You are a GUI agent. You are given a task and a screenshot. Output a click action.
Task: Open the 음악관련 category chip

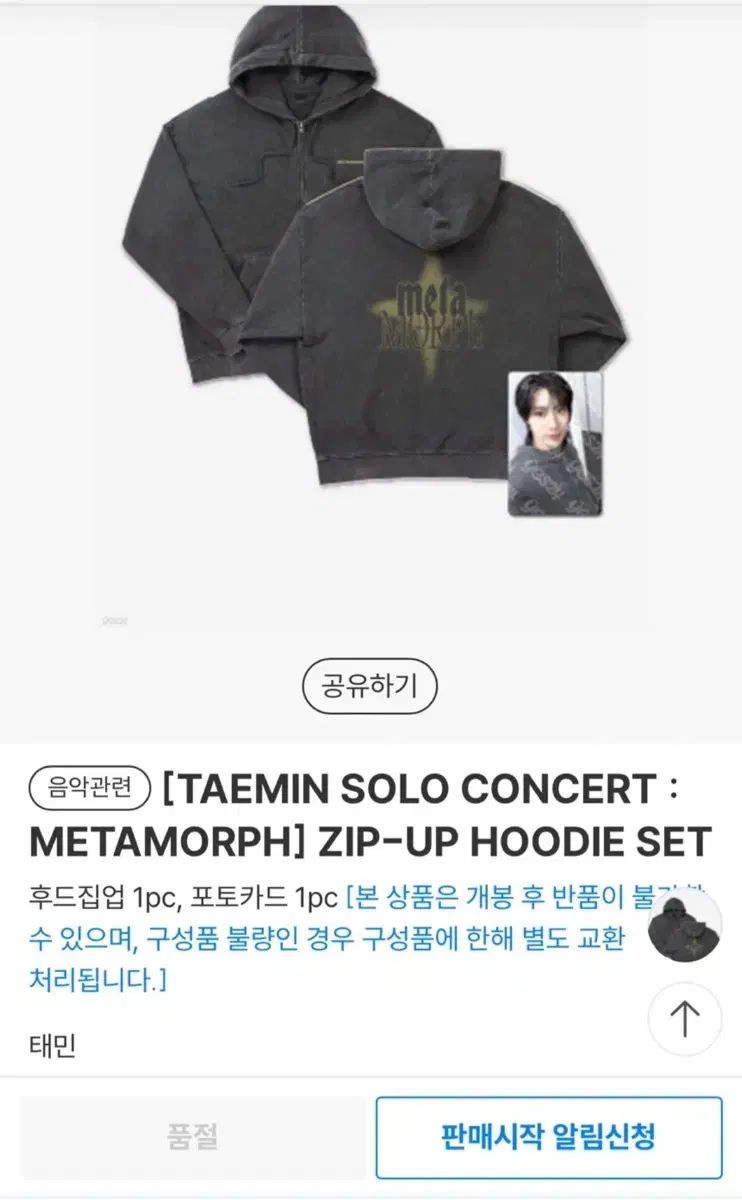[89, 788]
